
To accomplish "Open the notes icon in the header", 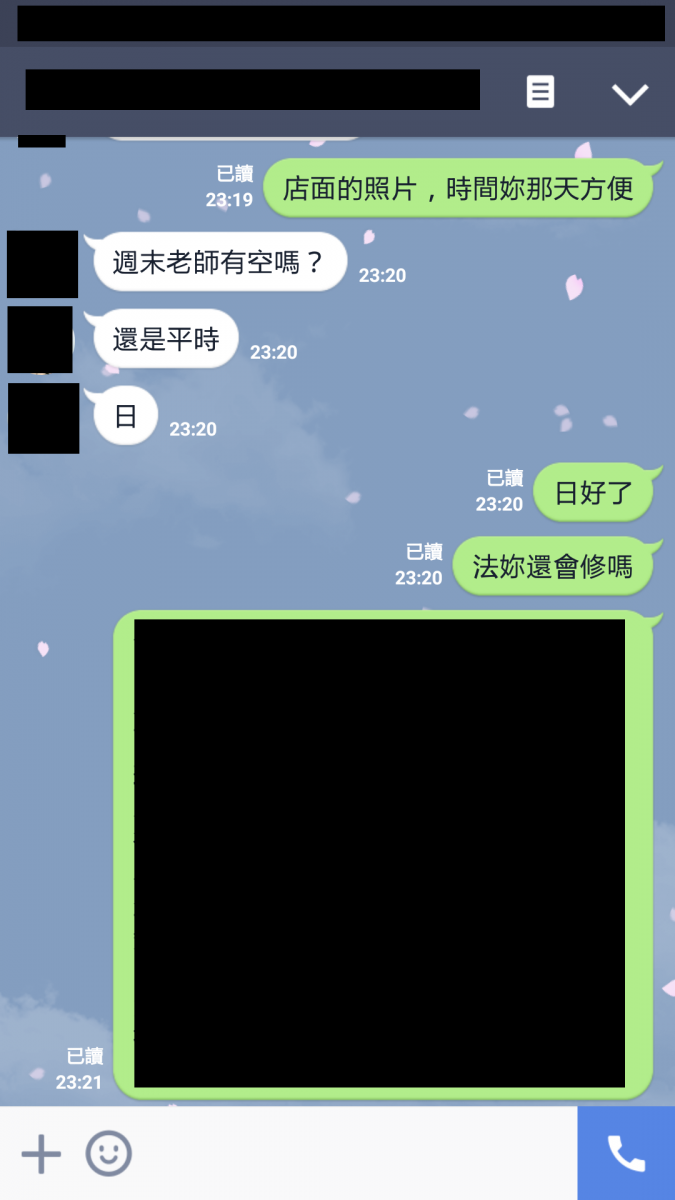I will pyautogui.click(x=540, y=92).
